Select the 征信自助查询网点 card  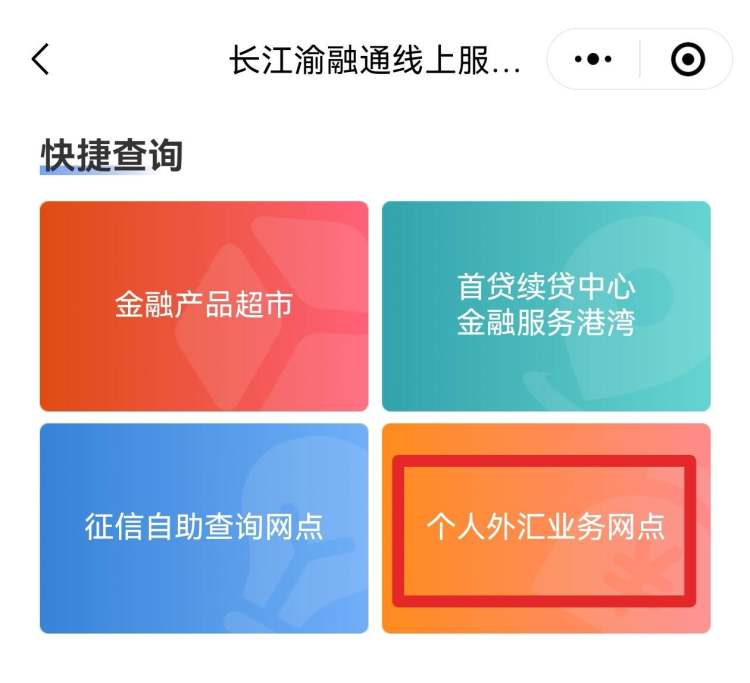pyautogui.click(x=204, y=528)
